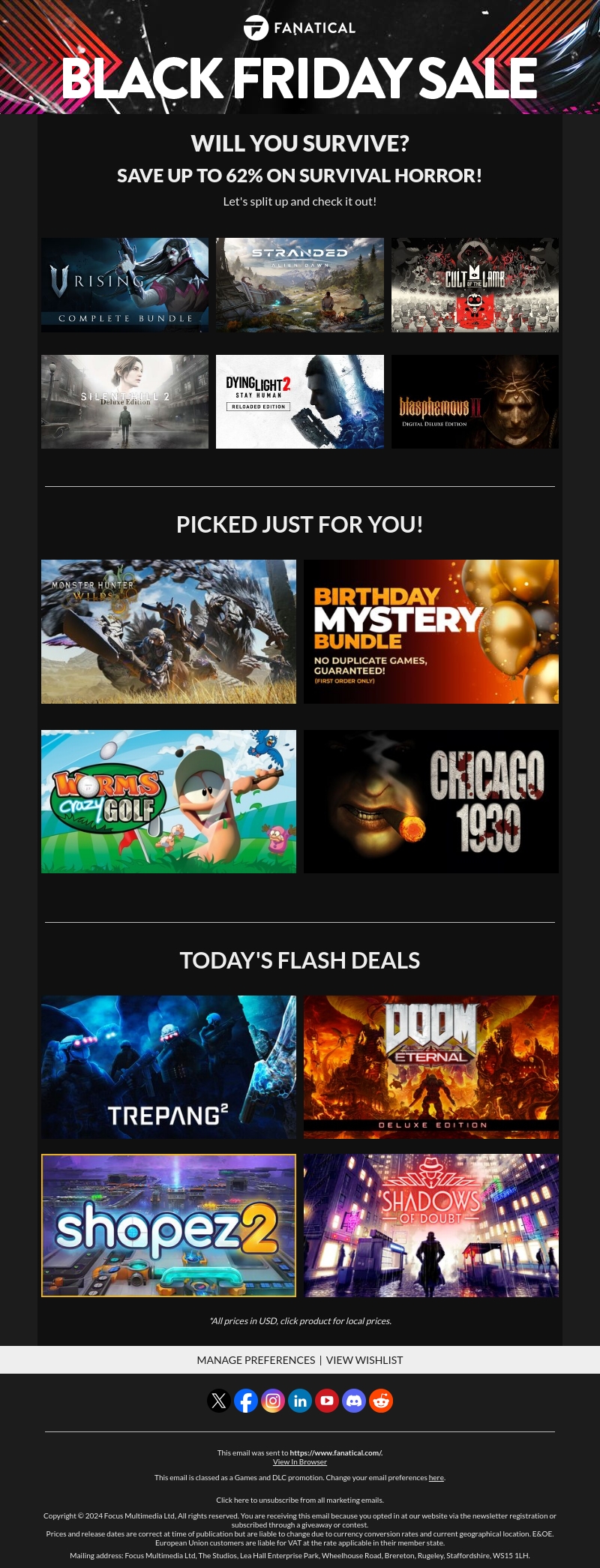Viewport: 600px width, 1568px height.
Task: Tap the Manage Preferences link
Action: tap(256, 1360)
